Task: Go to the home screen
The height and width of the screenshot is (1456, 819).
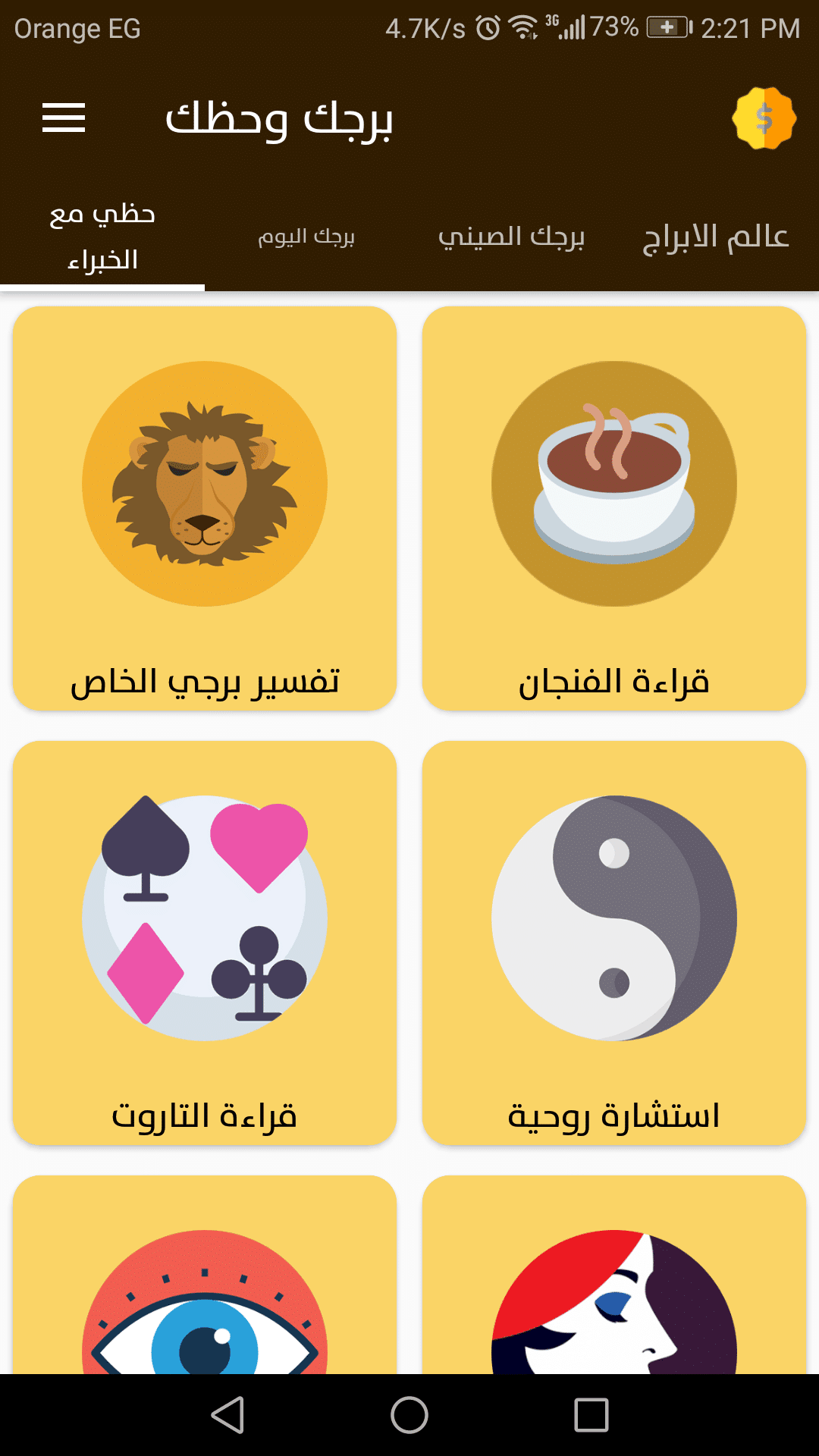Action: coord(409,1415)
